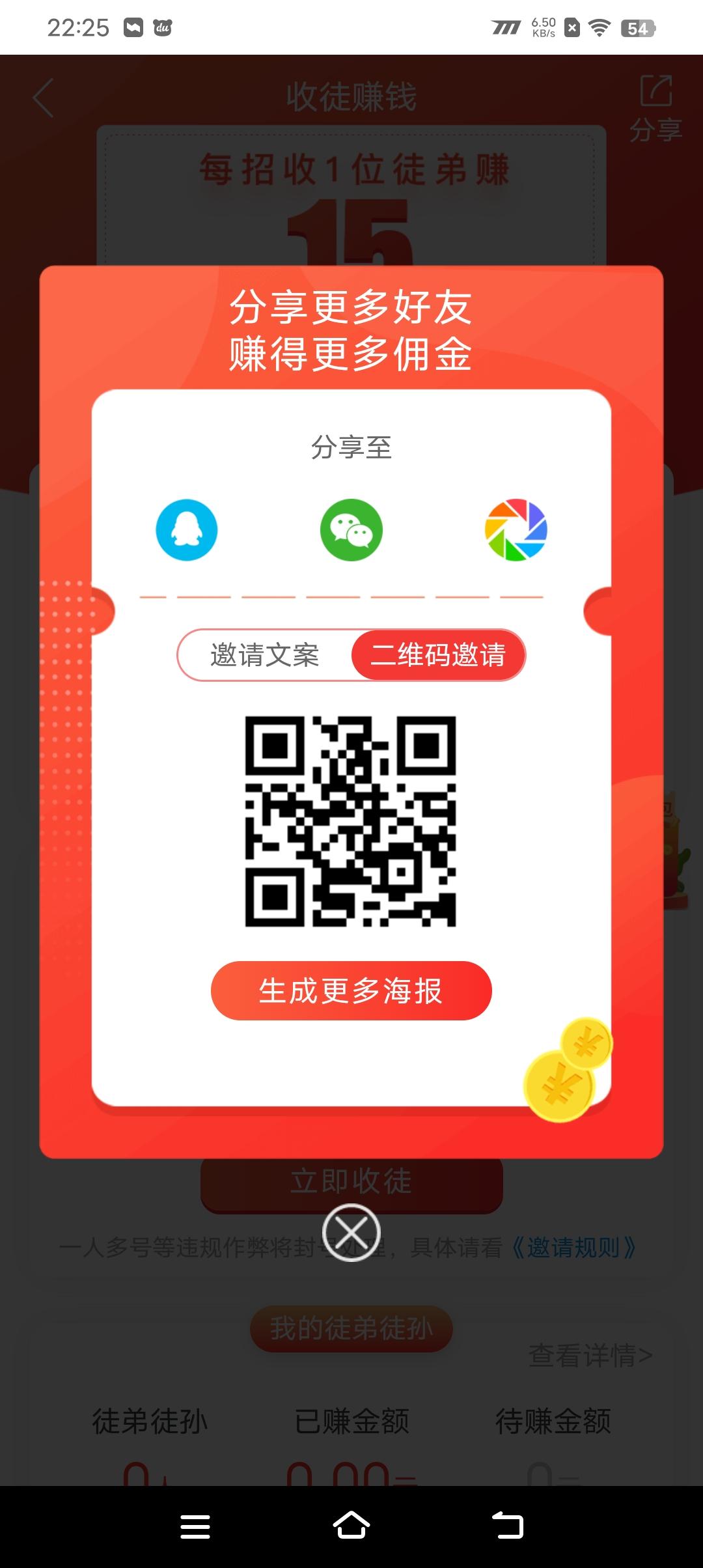Switch to the 邀请文案 tab

click(x=265, y=655)
